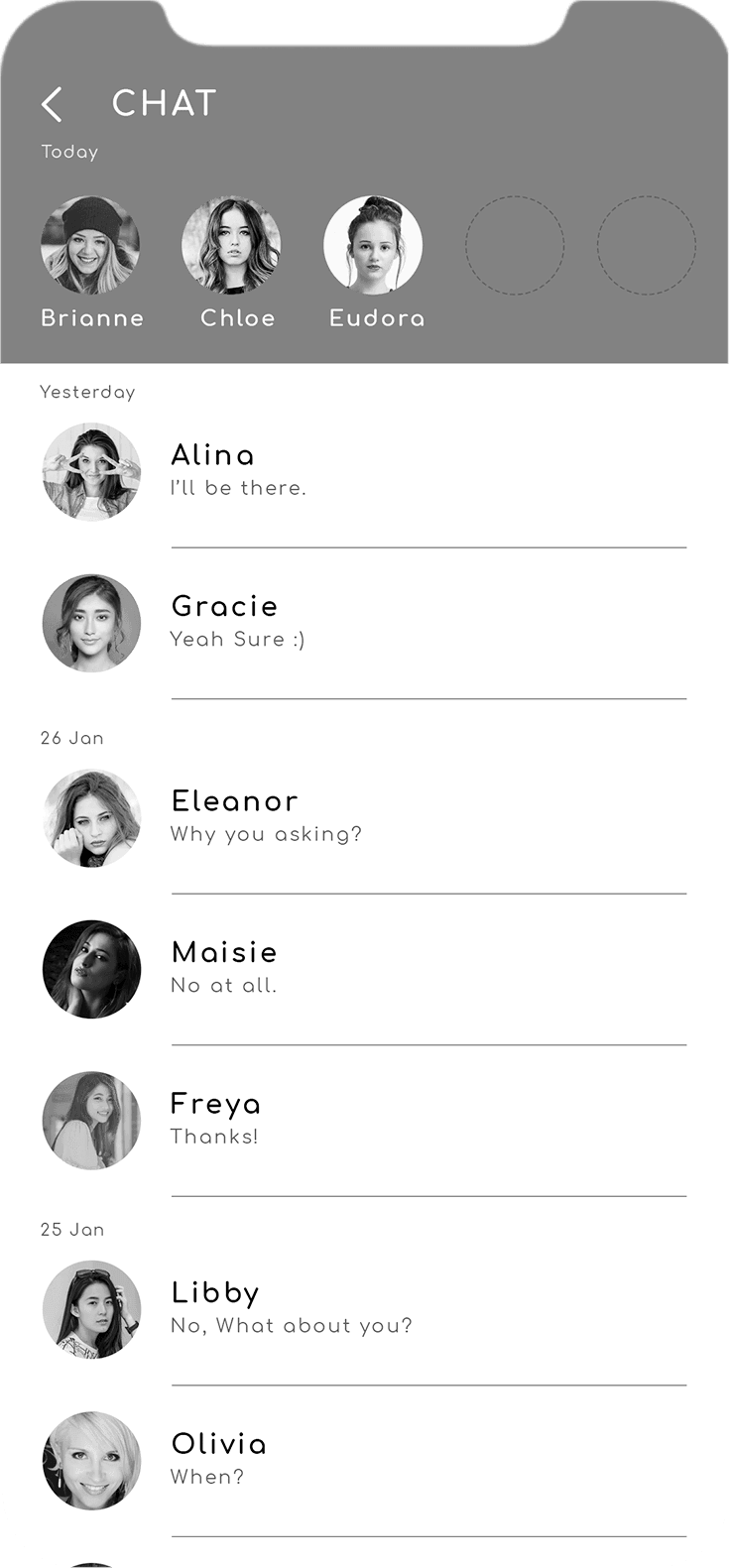
Task: Open Freya's conversation
Action: [x=364, y=1121]
